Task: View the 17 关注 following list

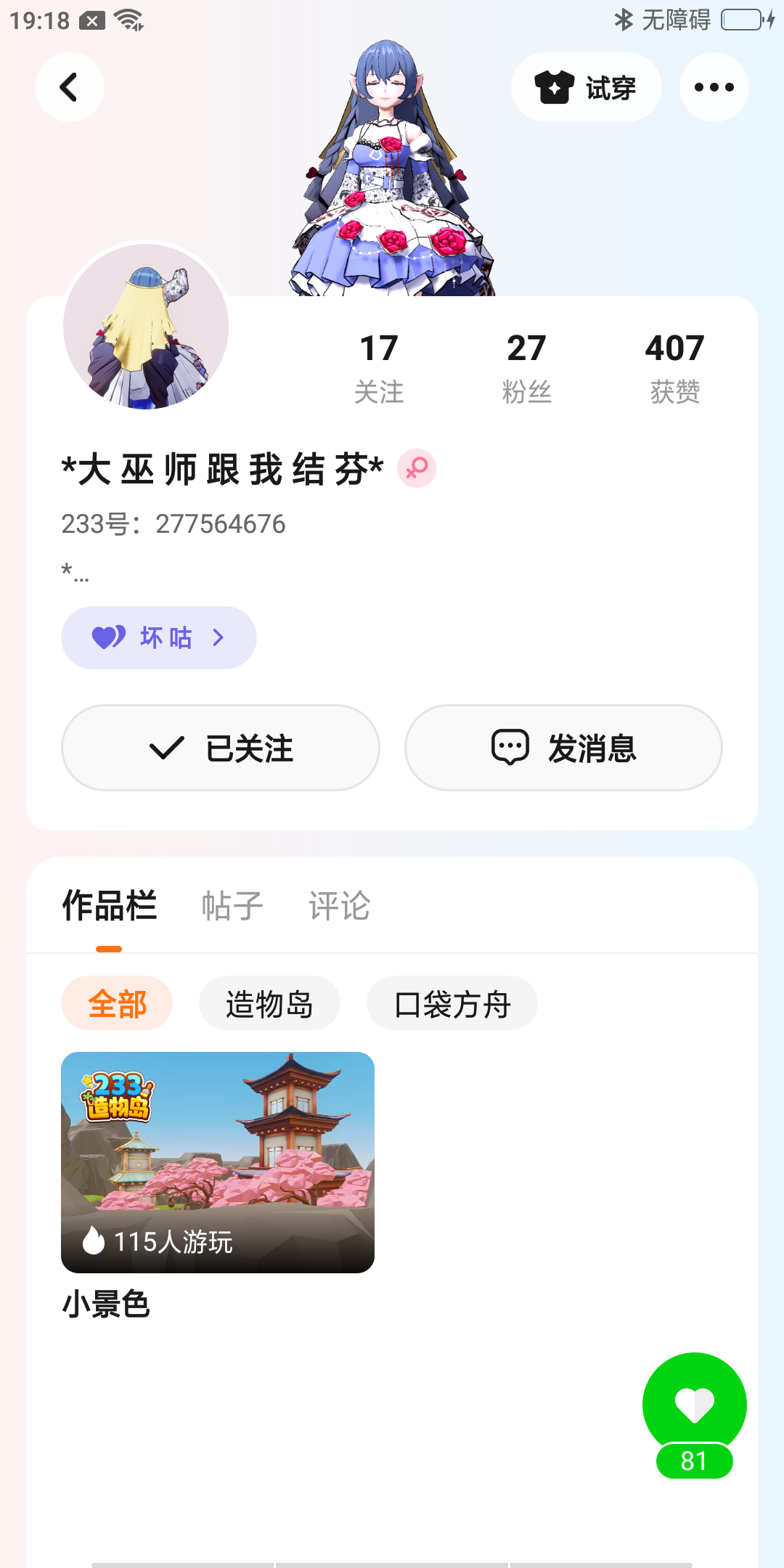Action: click(x=378, y=368)
